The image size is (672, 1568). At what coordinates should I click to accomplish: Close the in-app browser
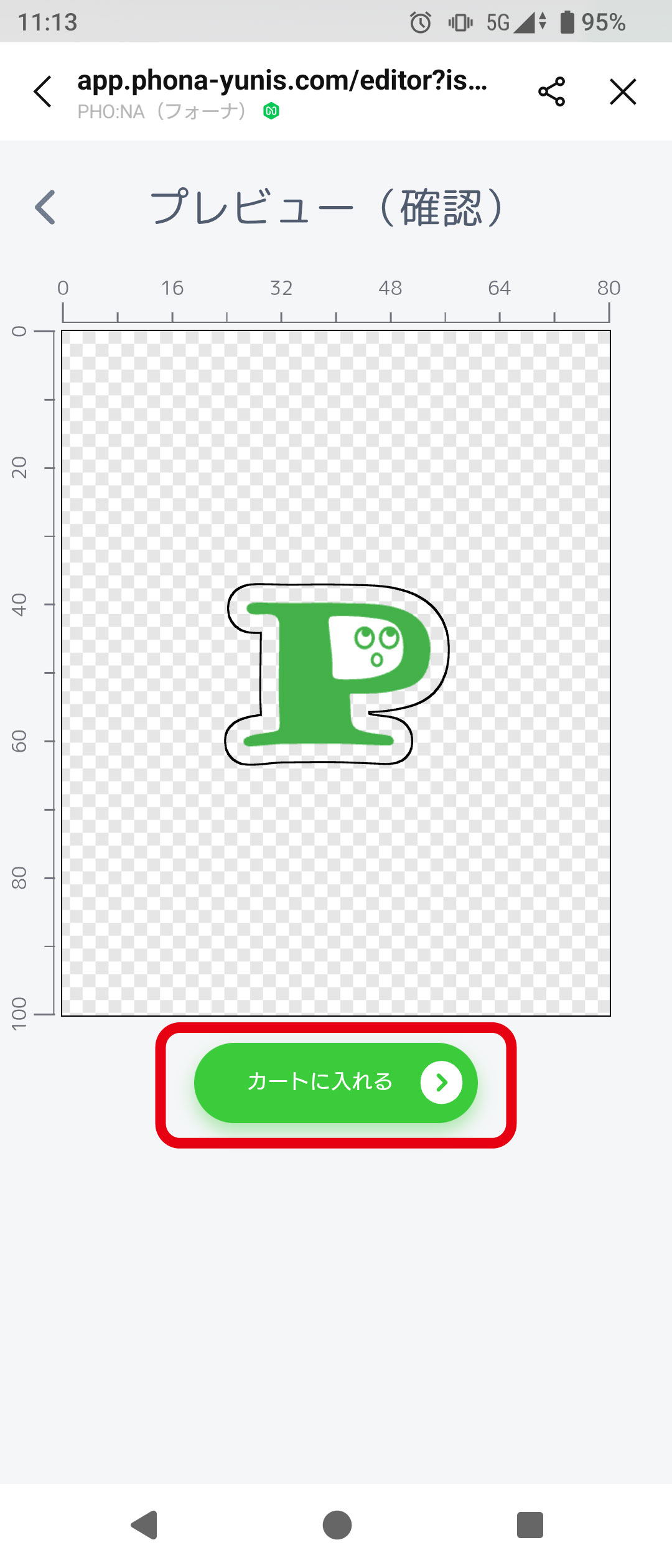623,92
